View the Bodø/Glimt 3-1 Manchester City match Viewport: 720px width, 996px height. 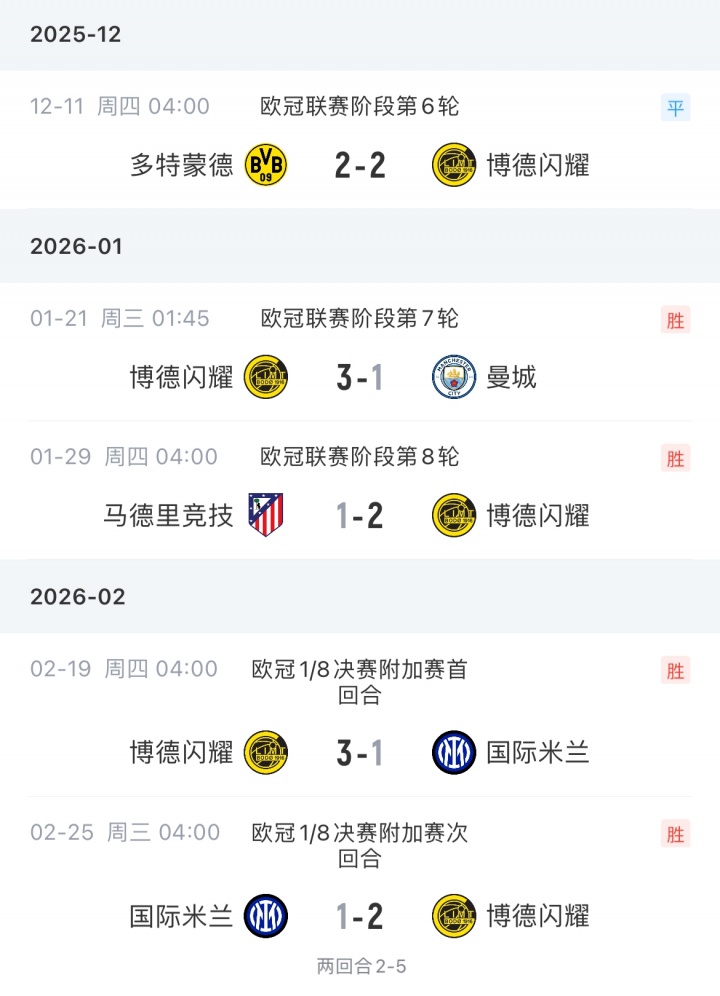pyautogui.click(x=360, y=377)
